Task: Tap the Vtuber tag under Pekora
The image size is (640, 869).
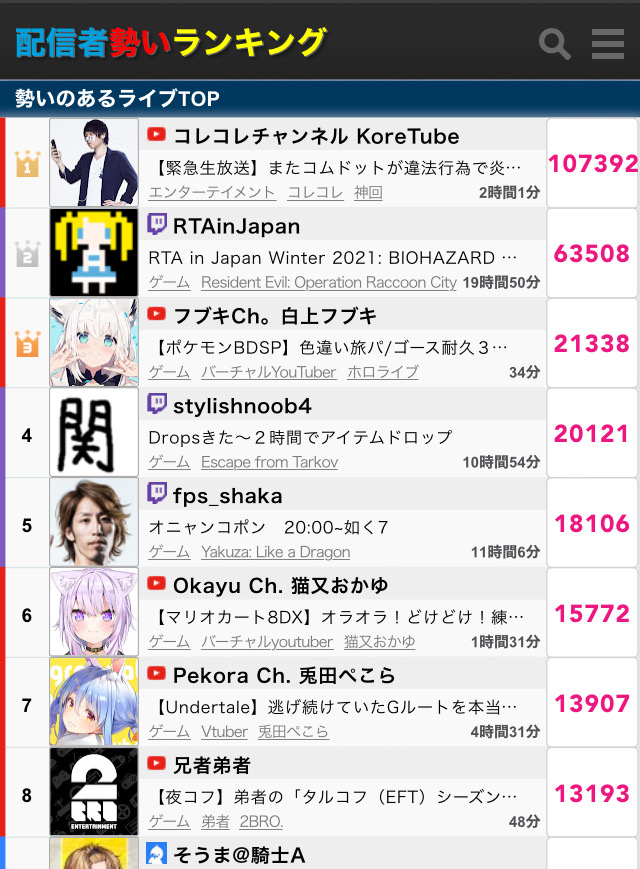Action: [224, 732]
